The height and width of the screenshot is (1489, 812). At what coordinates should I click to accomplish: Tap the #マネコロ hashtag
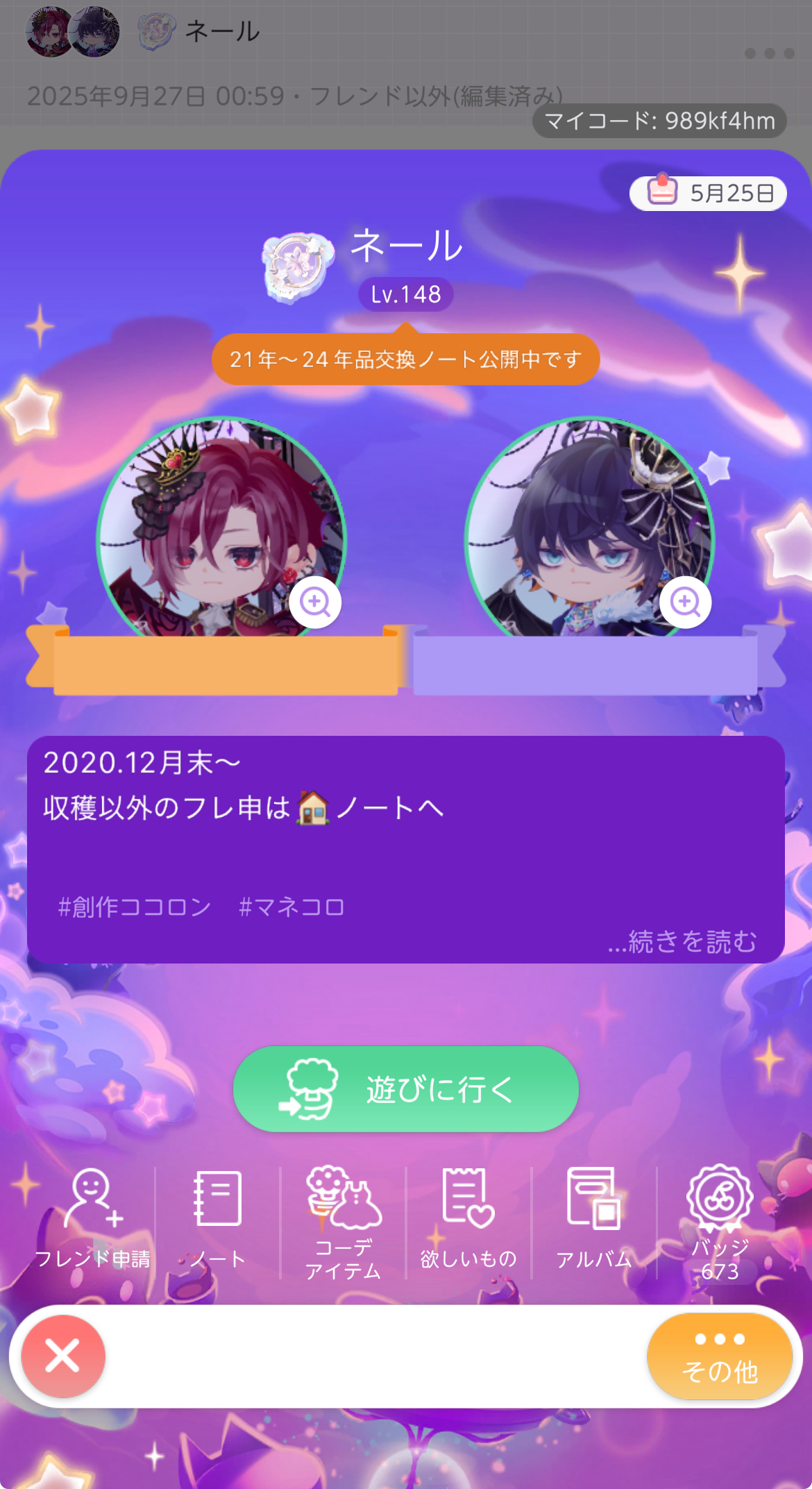[291, 907]
